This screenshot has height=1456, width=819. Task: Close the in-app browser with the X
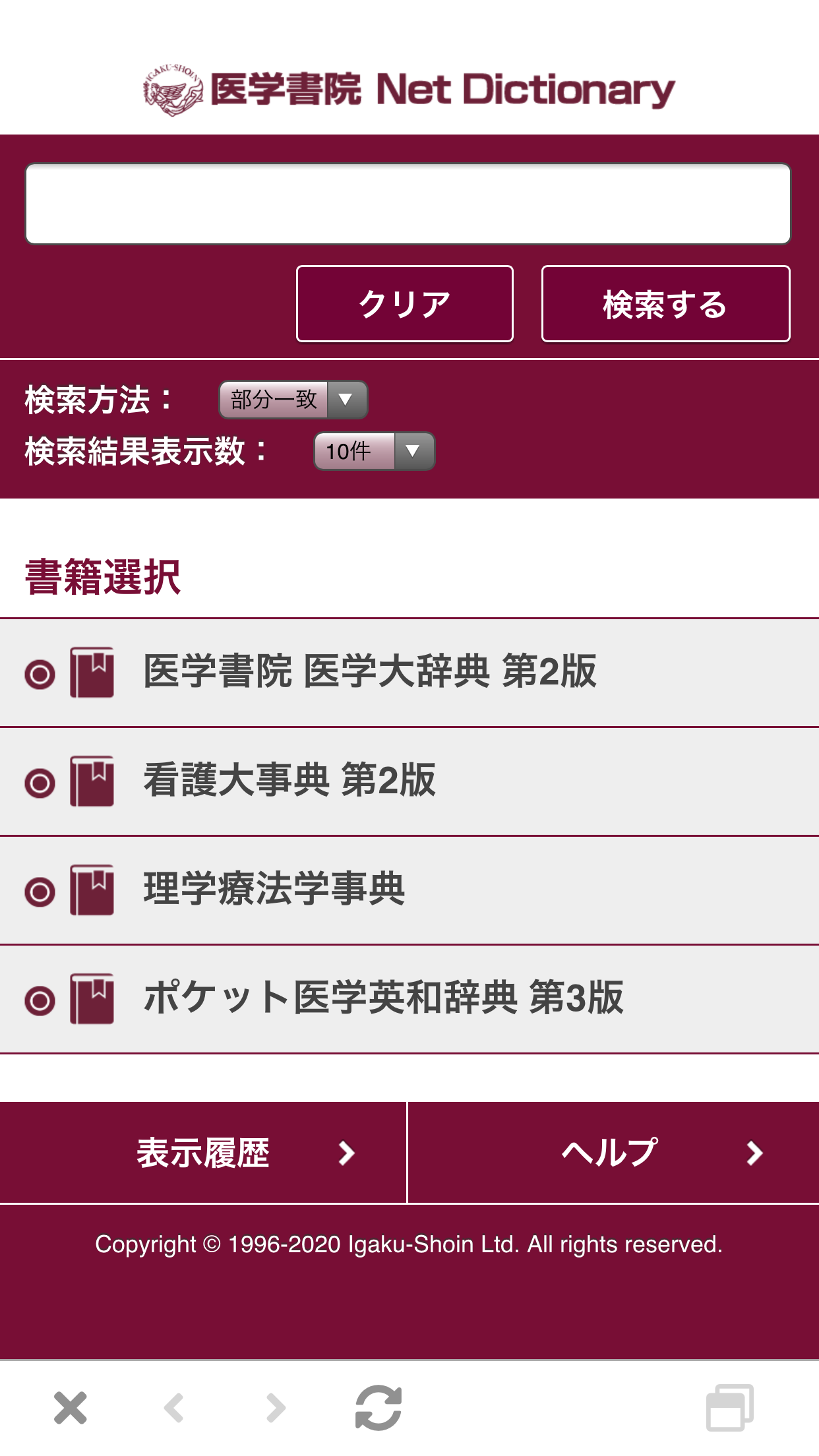(x=70, y=1408)
